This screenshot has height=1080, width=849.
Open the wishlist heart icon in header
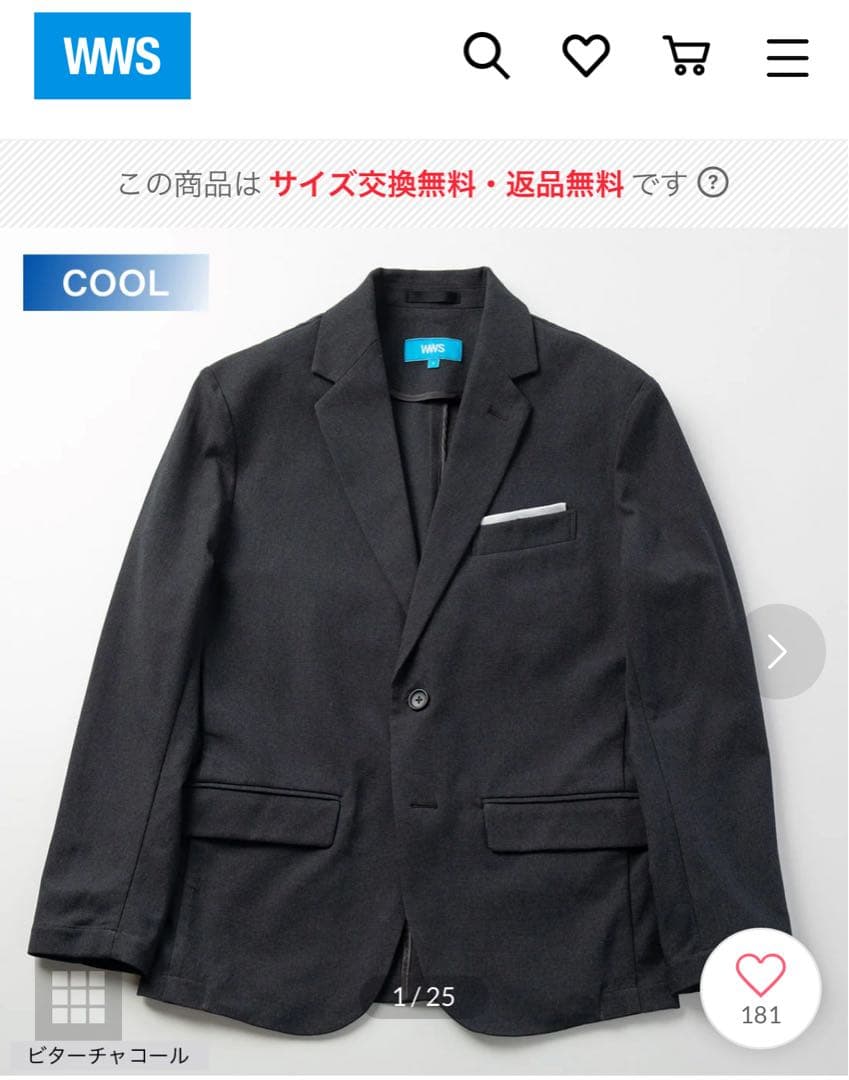[x=588, y=58]
